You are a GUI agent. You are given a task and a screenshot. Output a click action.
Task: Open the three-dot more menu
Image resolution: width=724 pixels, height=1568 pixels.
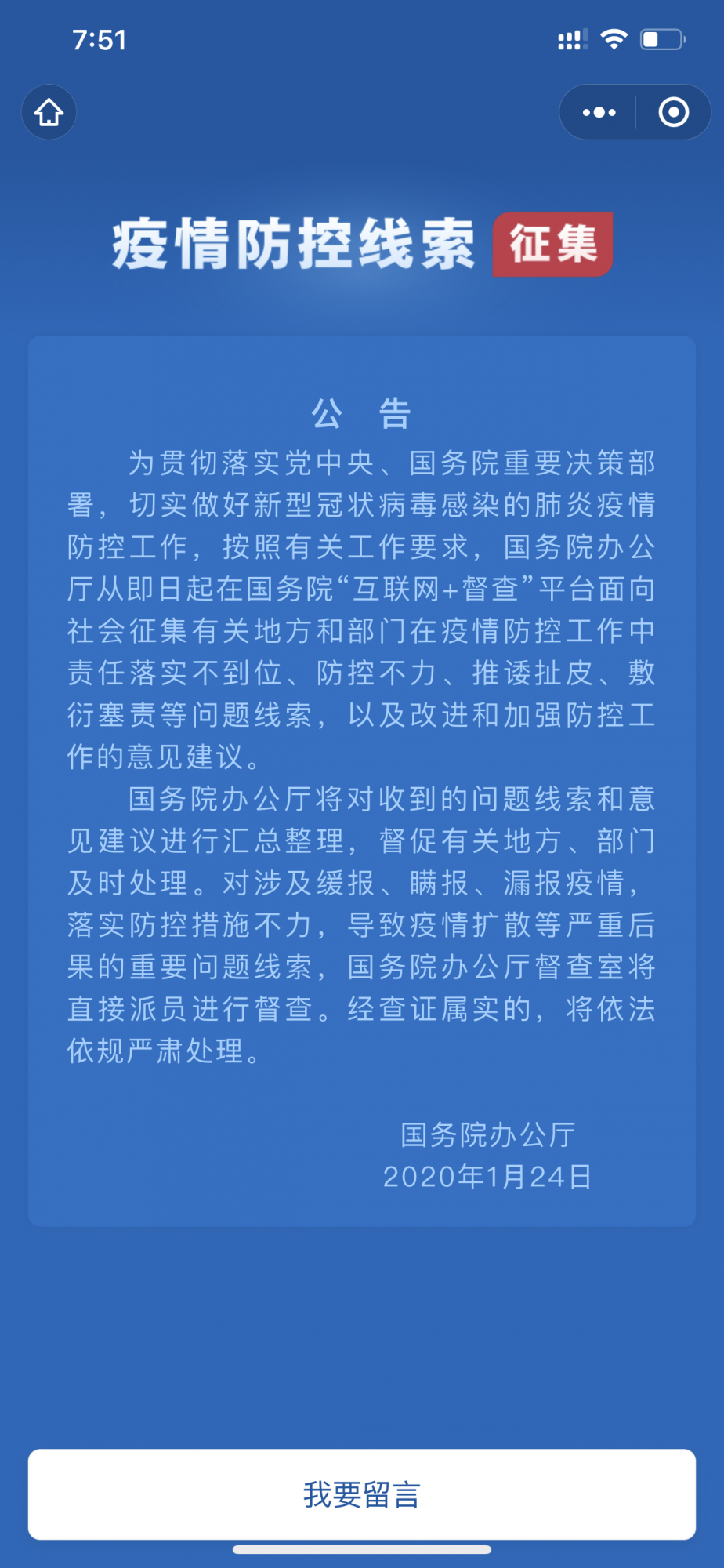[x=599, y=112]
